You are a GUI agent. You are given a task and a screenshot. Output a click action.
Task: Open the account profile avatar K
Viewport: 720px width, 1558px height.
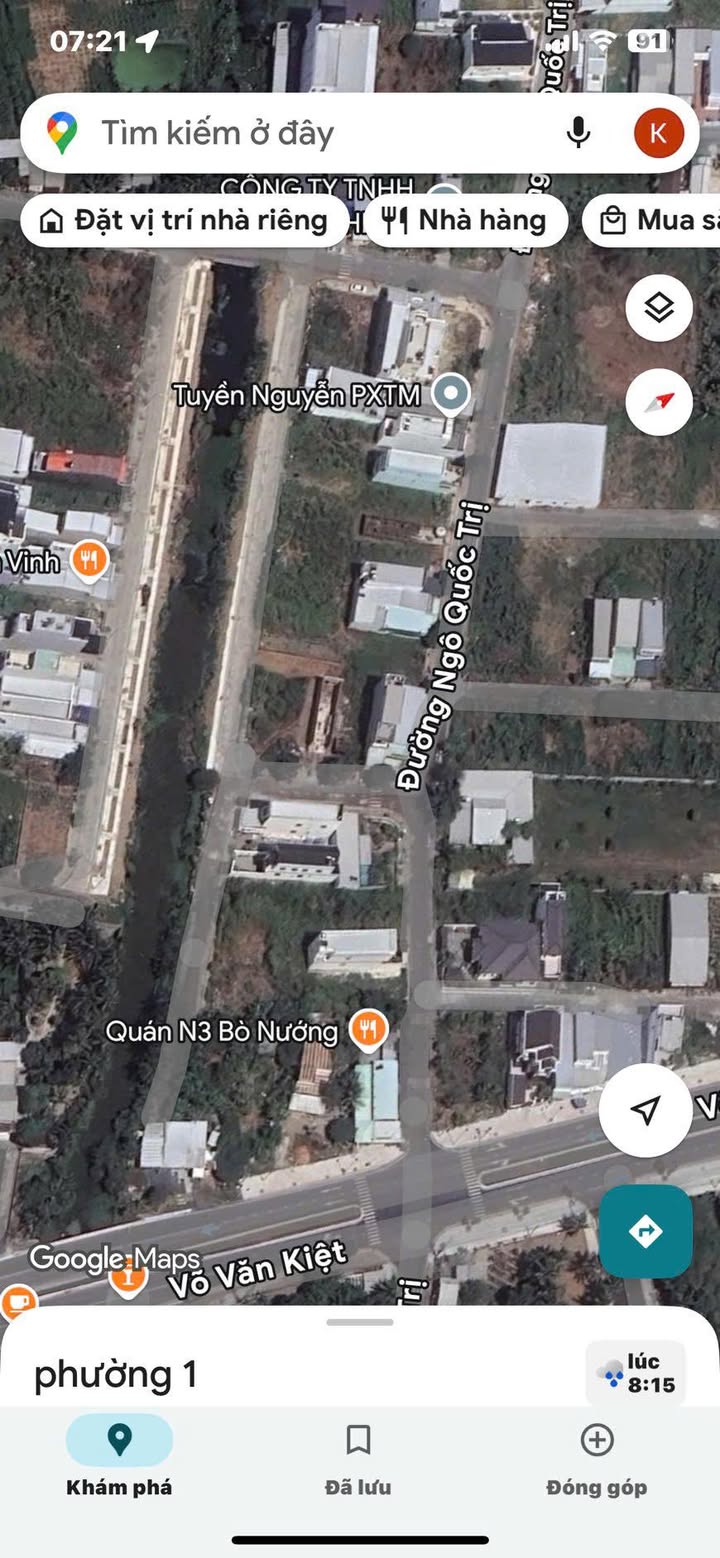pos(659,133)
